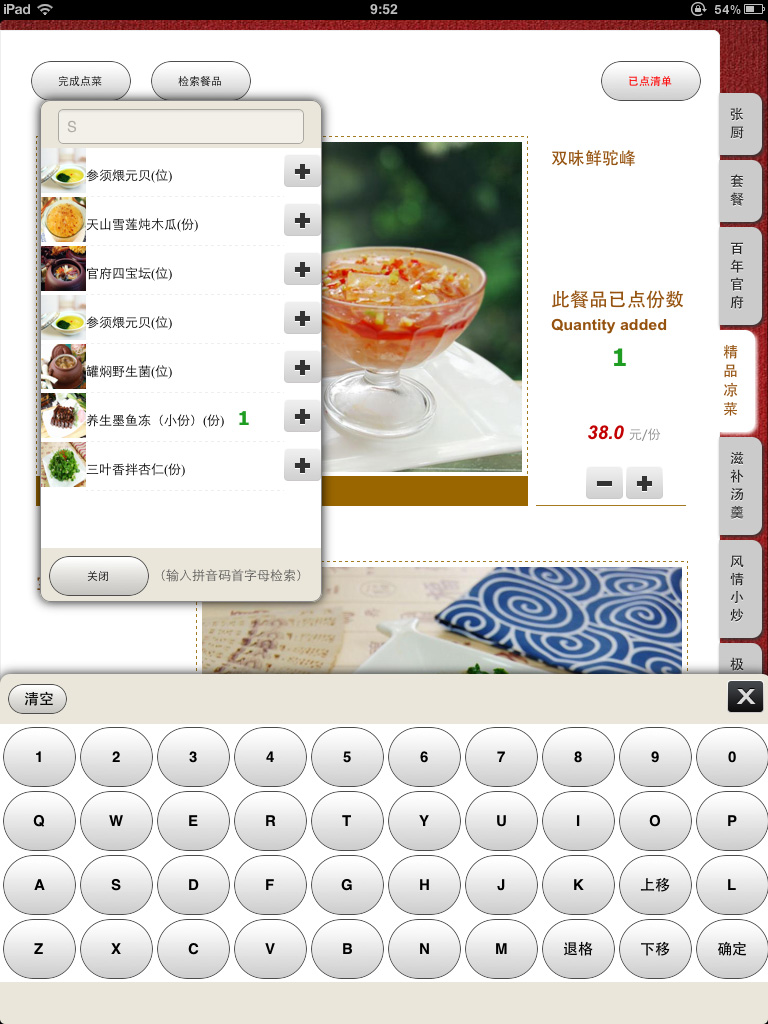Close the search popup with 关闭
Screen dimensions: 768x1024
(98, 576)
